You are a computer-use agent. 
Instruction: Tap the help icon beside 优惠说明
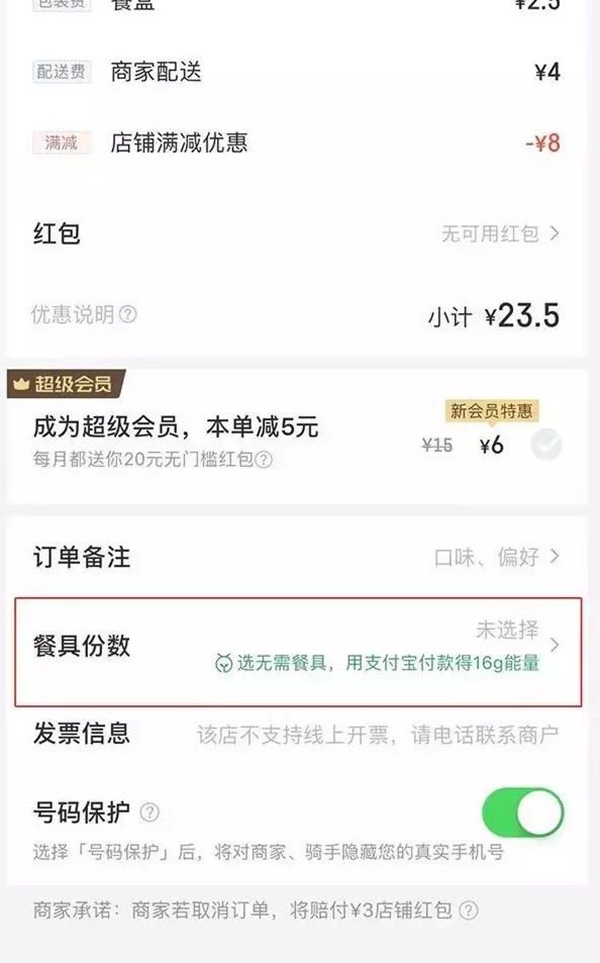pyautogui.click(x=128, y=315)
